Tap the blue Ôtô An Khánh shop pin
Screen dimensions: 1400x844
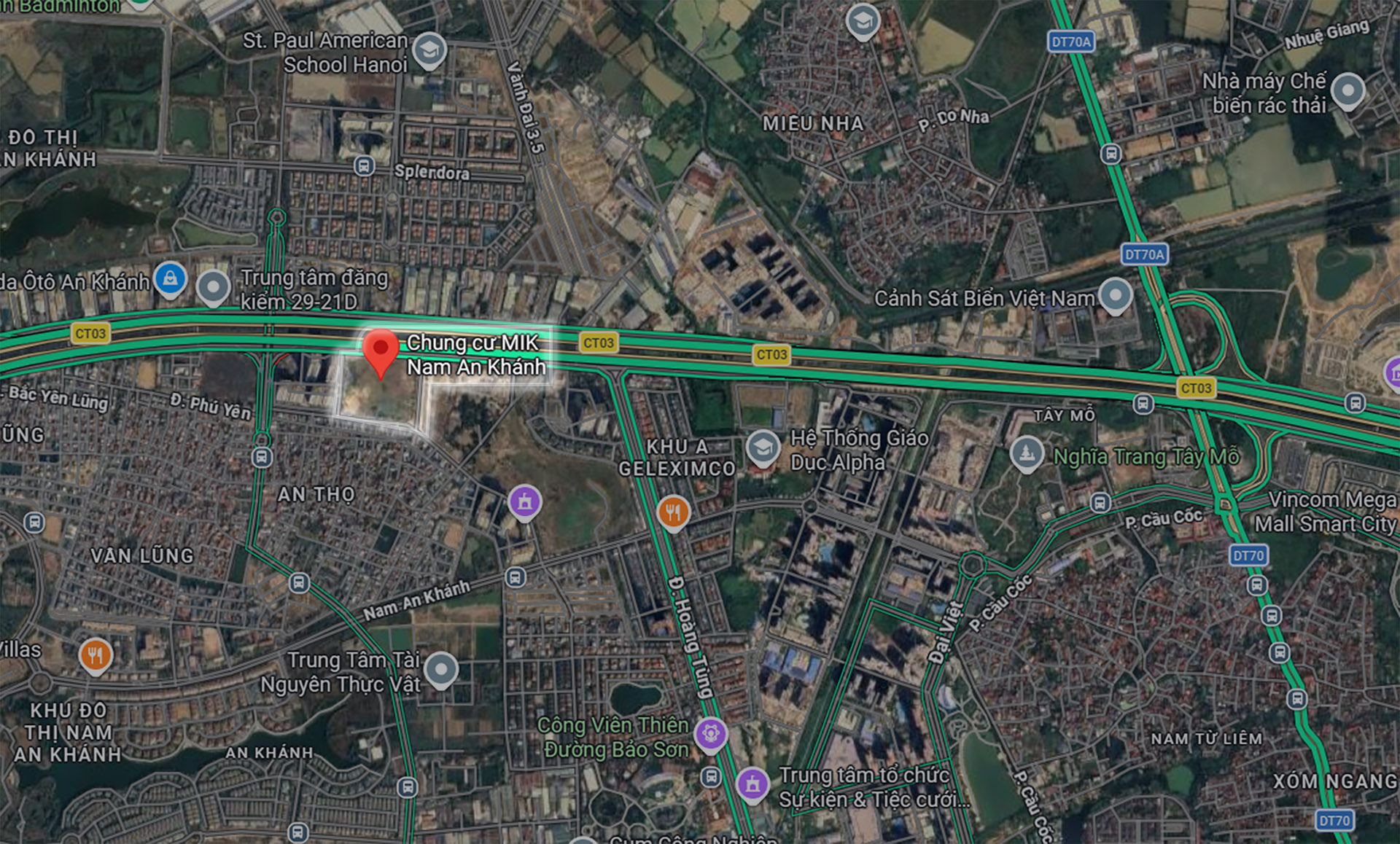[170, 278]
